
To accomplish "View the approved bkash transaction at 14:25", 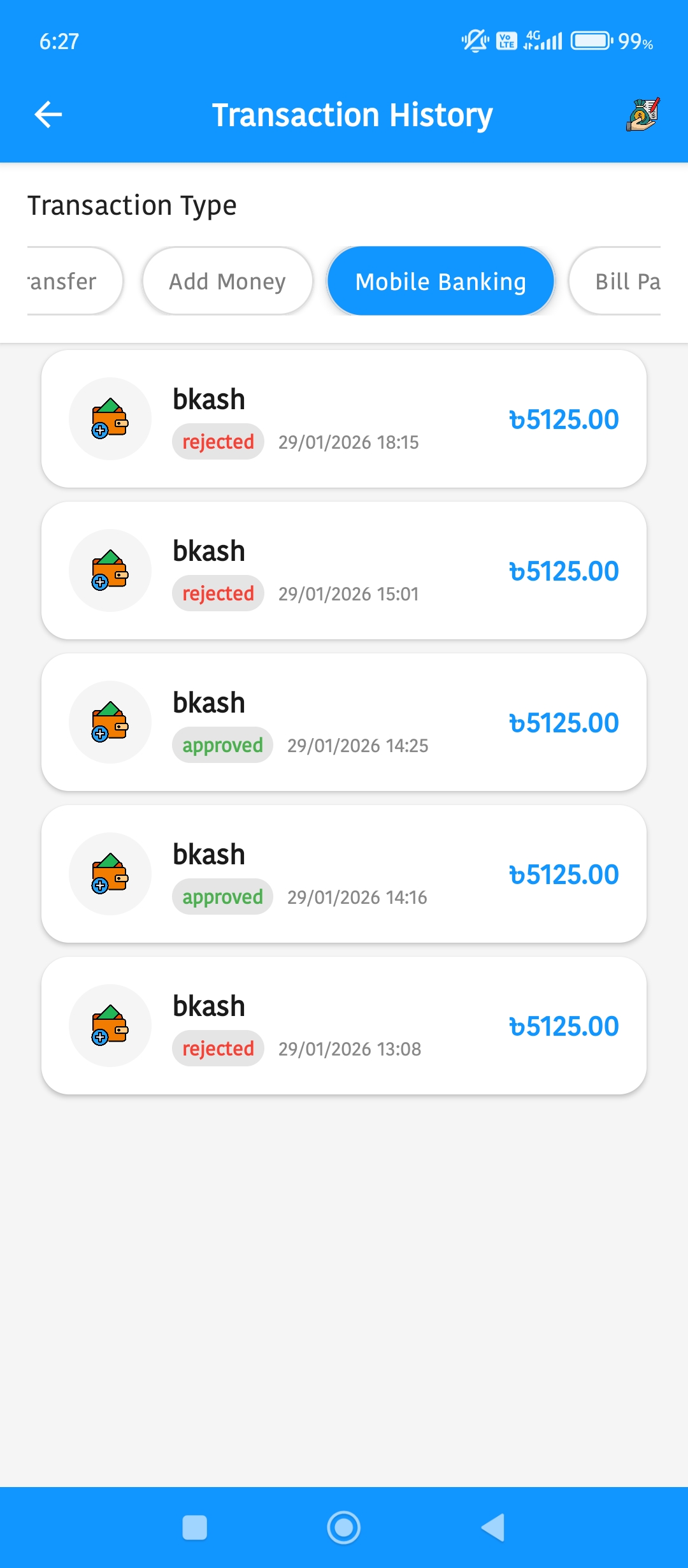I will click(344, 722).
